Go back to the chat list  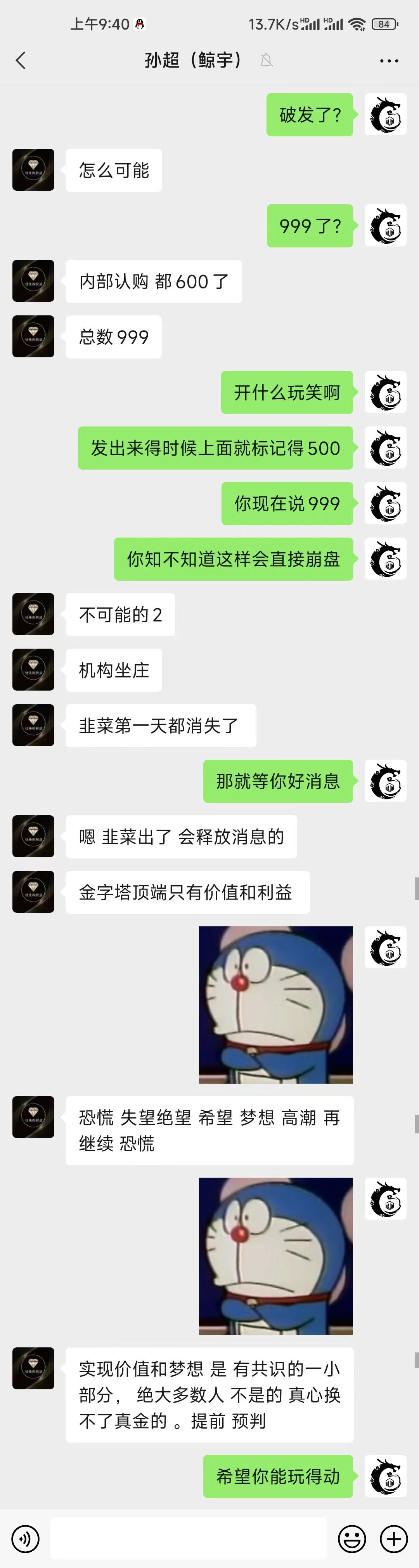click(21, 60)
